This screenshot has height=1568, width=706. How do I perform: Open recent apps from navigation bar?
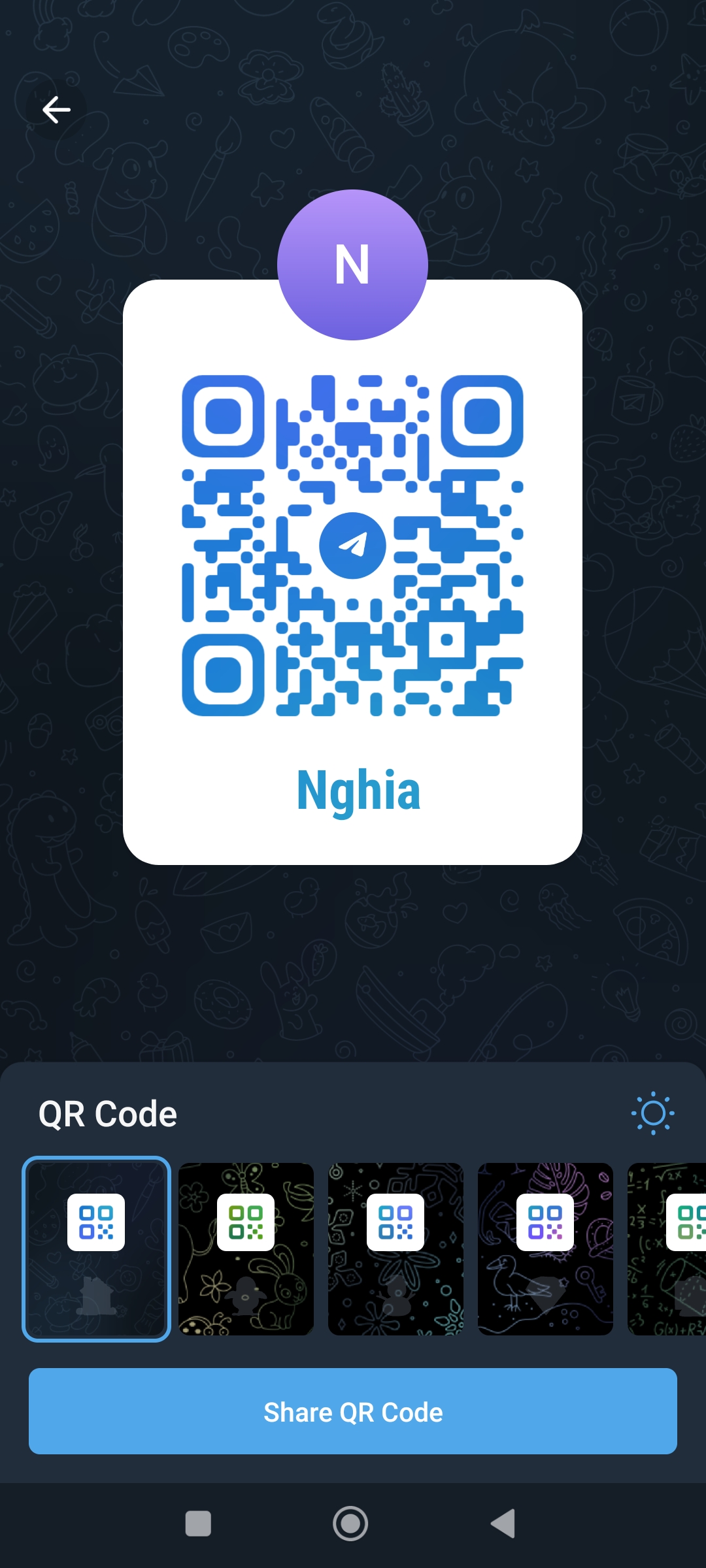pyautogui.click(x=198, y=1524)
